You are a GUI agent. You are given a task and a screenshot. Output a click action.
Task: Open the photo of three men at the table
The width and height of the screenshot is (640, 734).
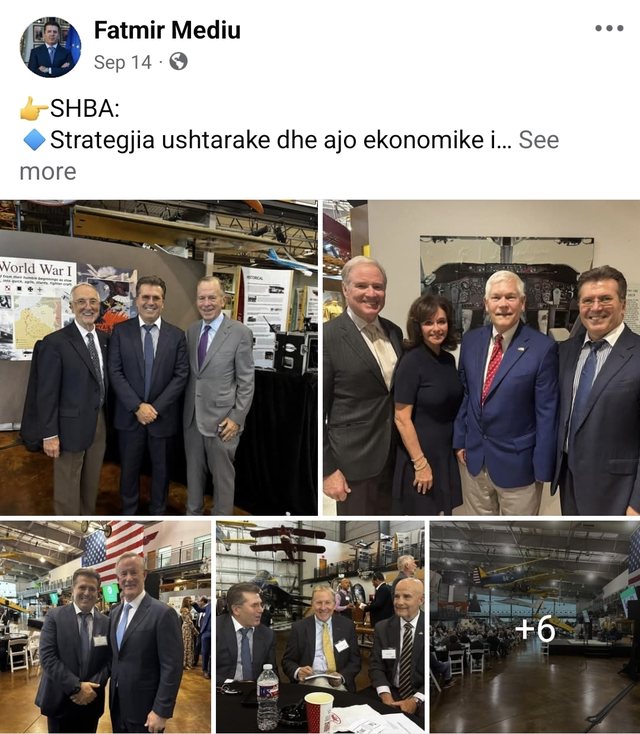point(319,626)
